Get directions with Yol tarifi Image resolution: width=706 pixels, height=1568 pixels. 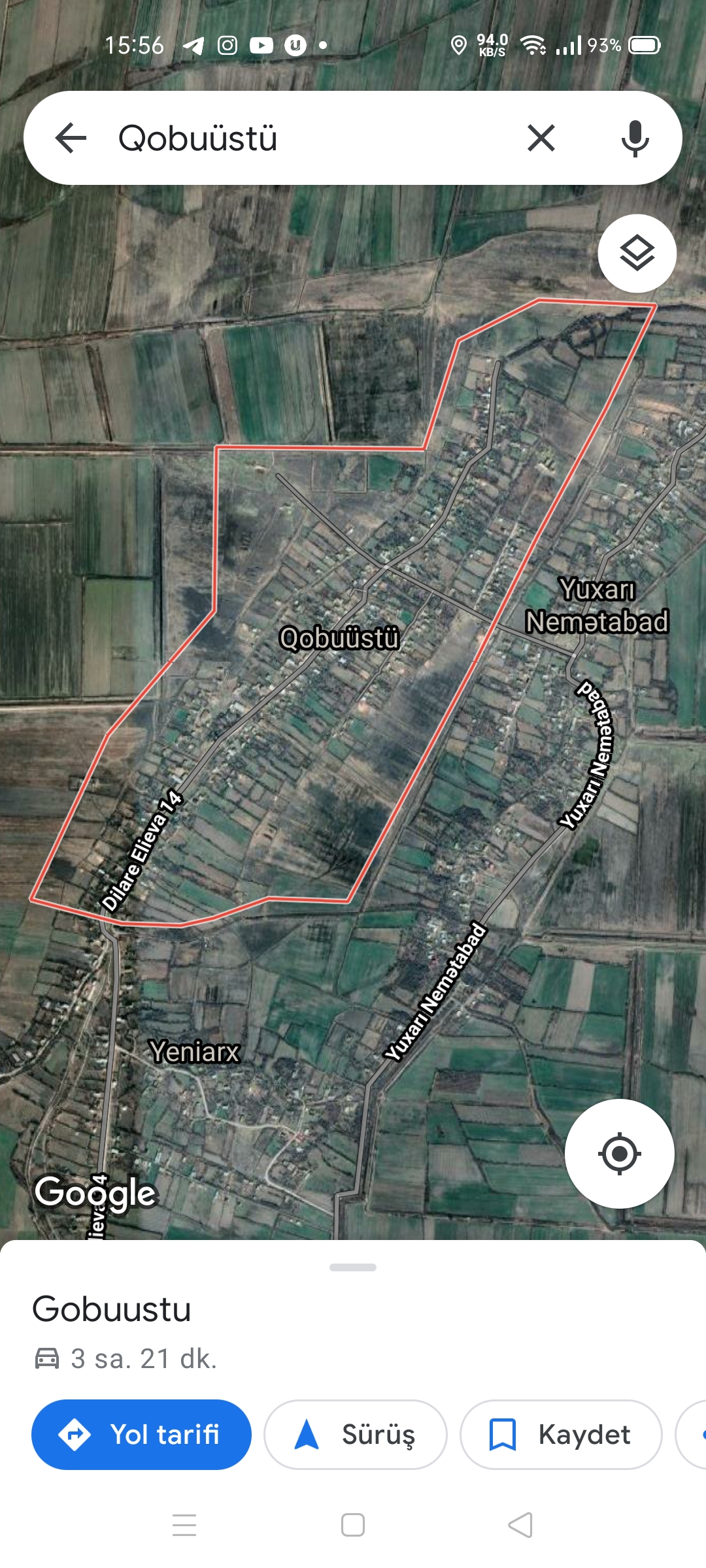pyautogui.click(x=141, y=1435)
